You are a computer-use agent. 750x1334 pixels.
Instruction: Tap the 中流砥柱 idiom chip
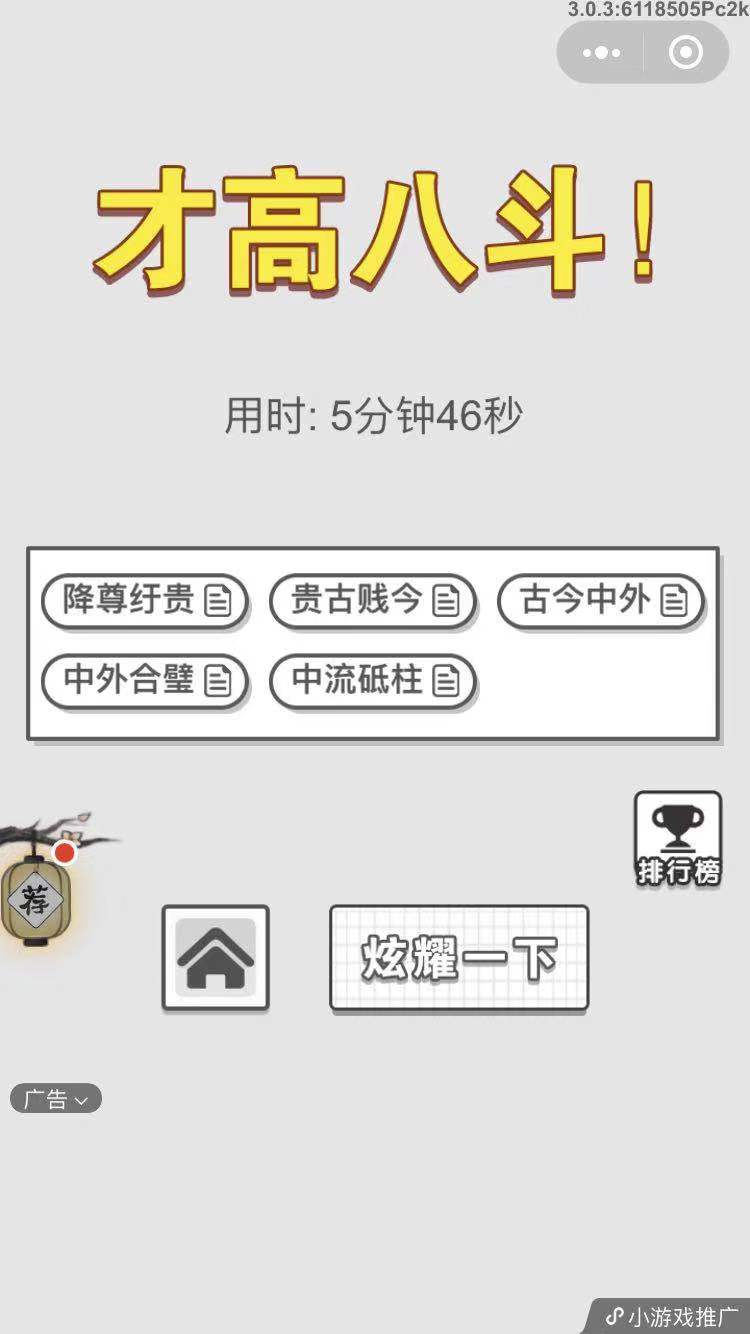point(373,681)
